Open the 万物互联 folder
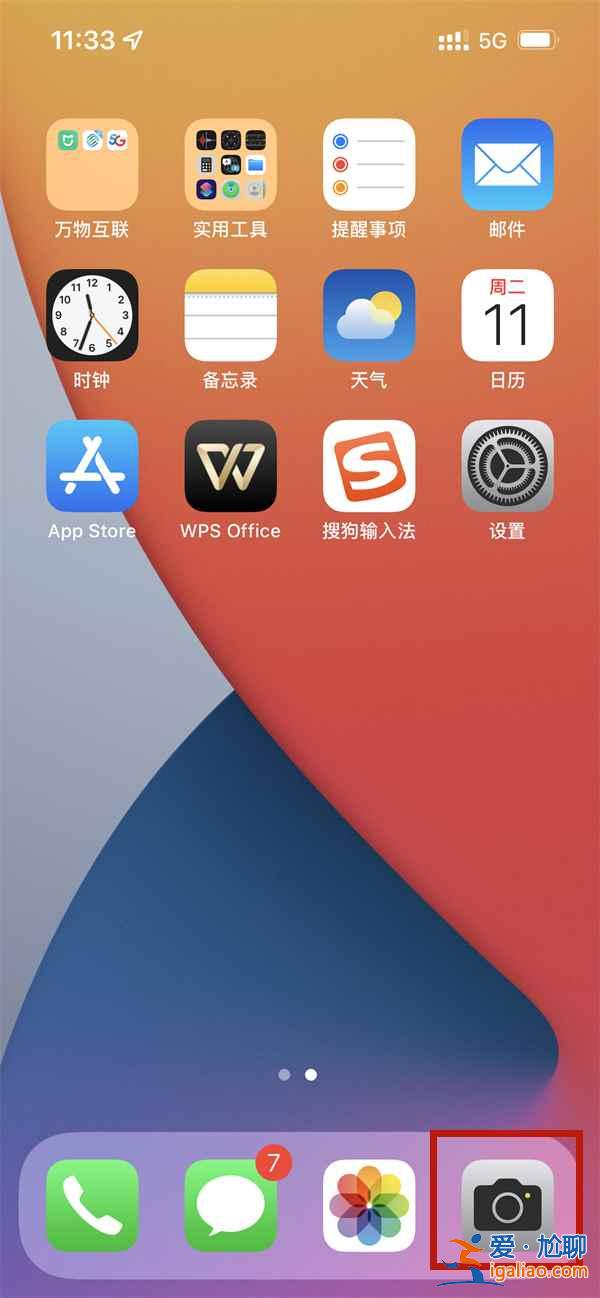600x1298 pixels. (x=92, y=165)
